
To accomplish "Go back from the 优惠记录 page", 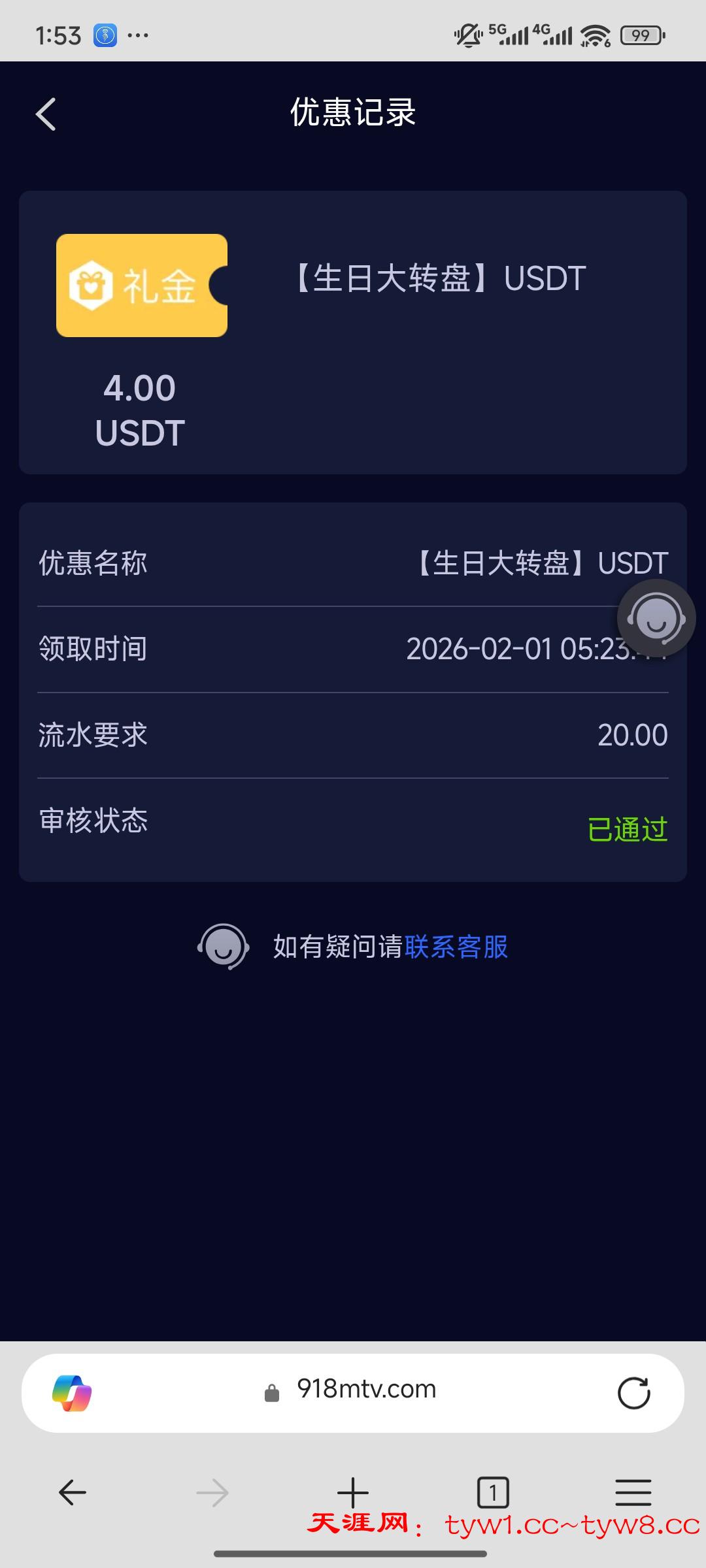I will pyautogui.click(x=46, y=114).
